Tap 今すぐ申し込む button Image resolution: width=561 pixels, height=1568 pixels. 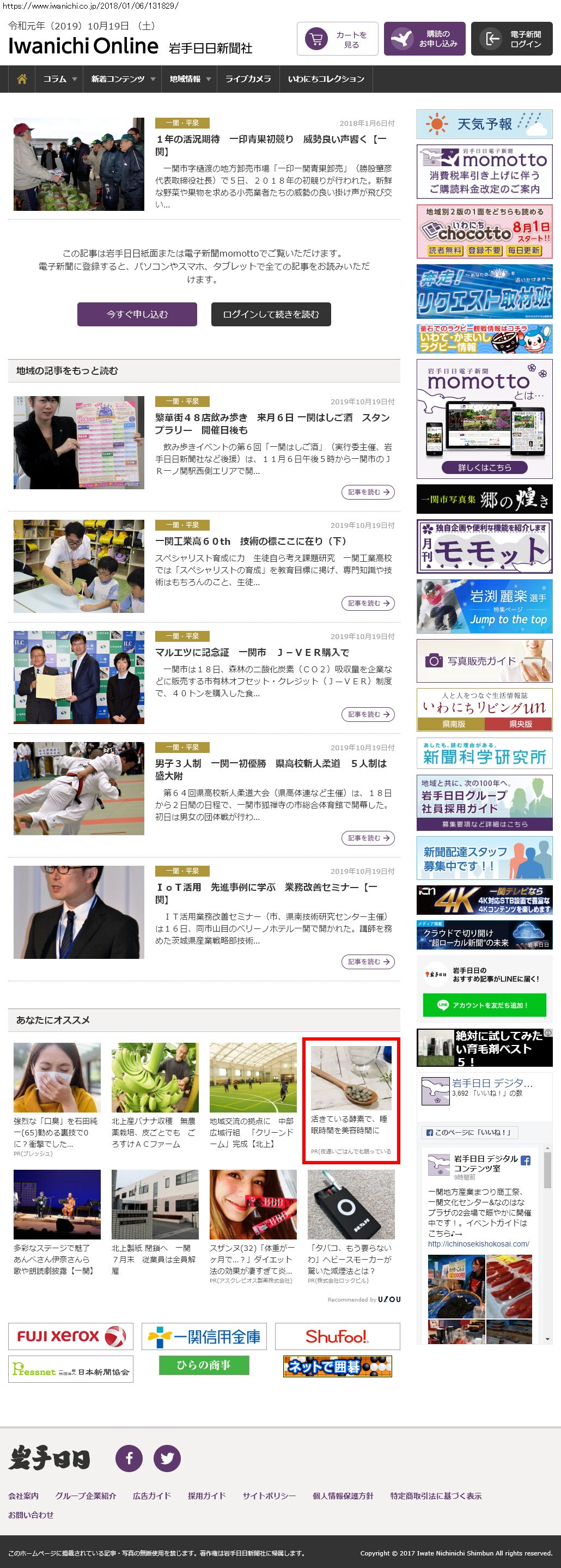click(137, 314)
